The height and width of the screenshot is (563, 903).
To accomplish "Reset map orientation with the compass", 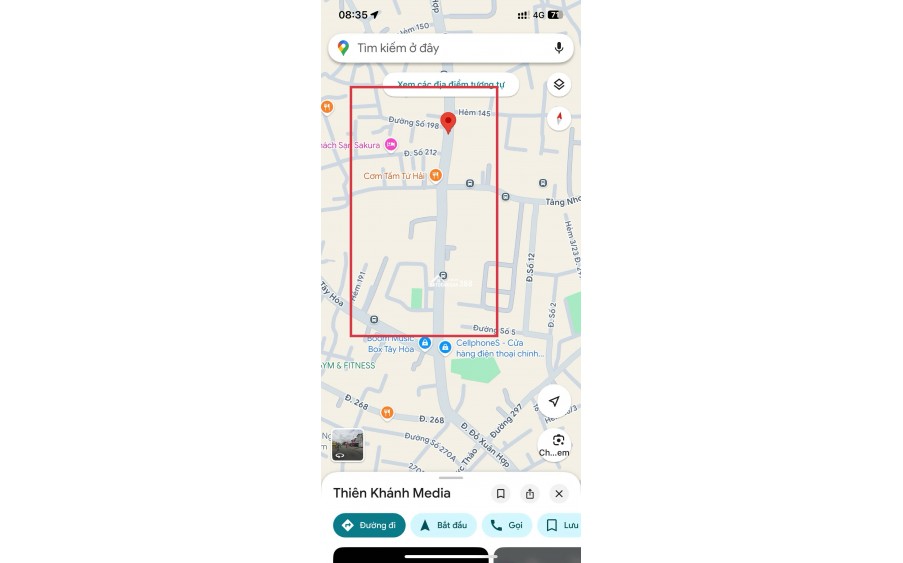I will [559, 119].
